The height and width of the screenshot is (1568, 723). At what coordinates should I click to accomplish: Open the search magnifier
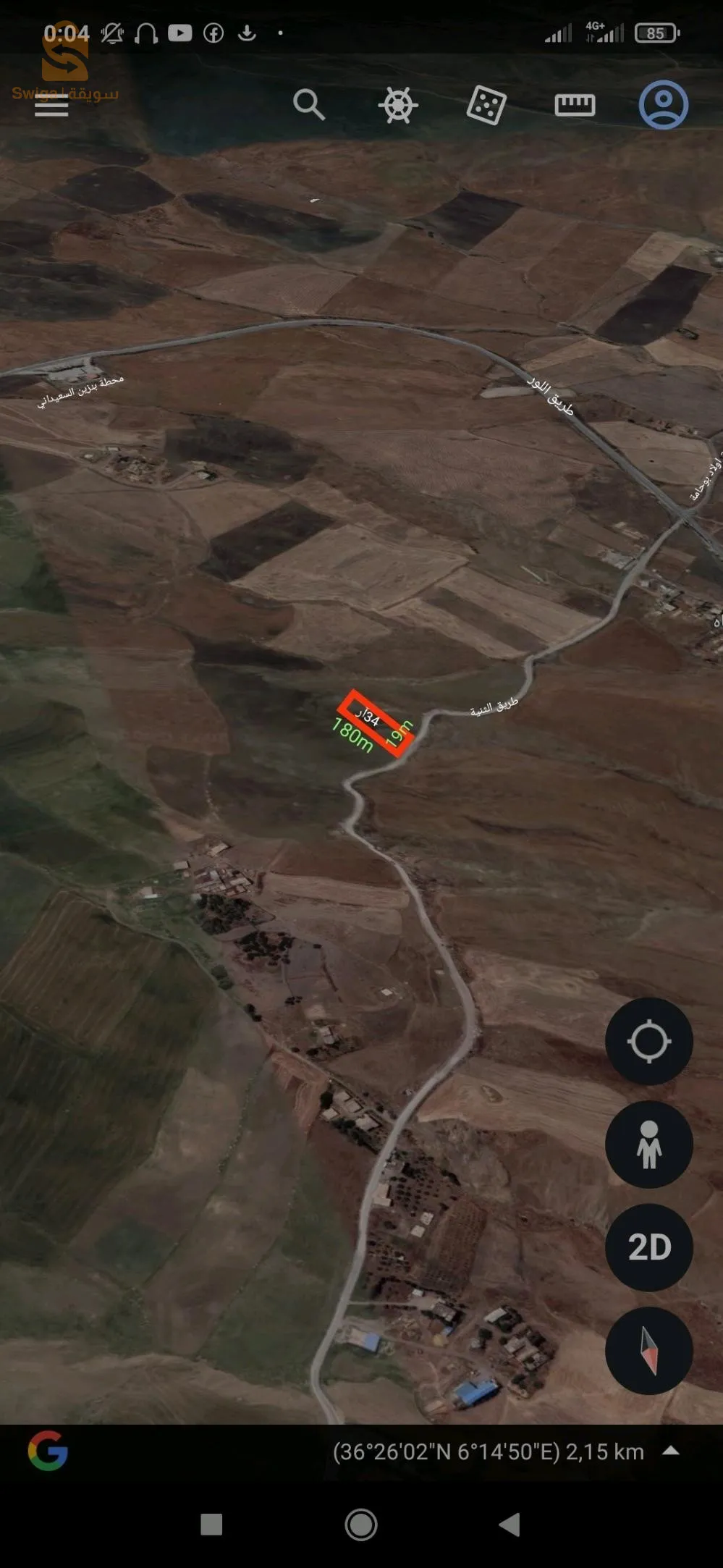pos(309,105)
